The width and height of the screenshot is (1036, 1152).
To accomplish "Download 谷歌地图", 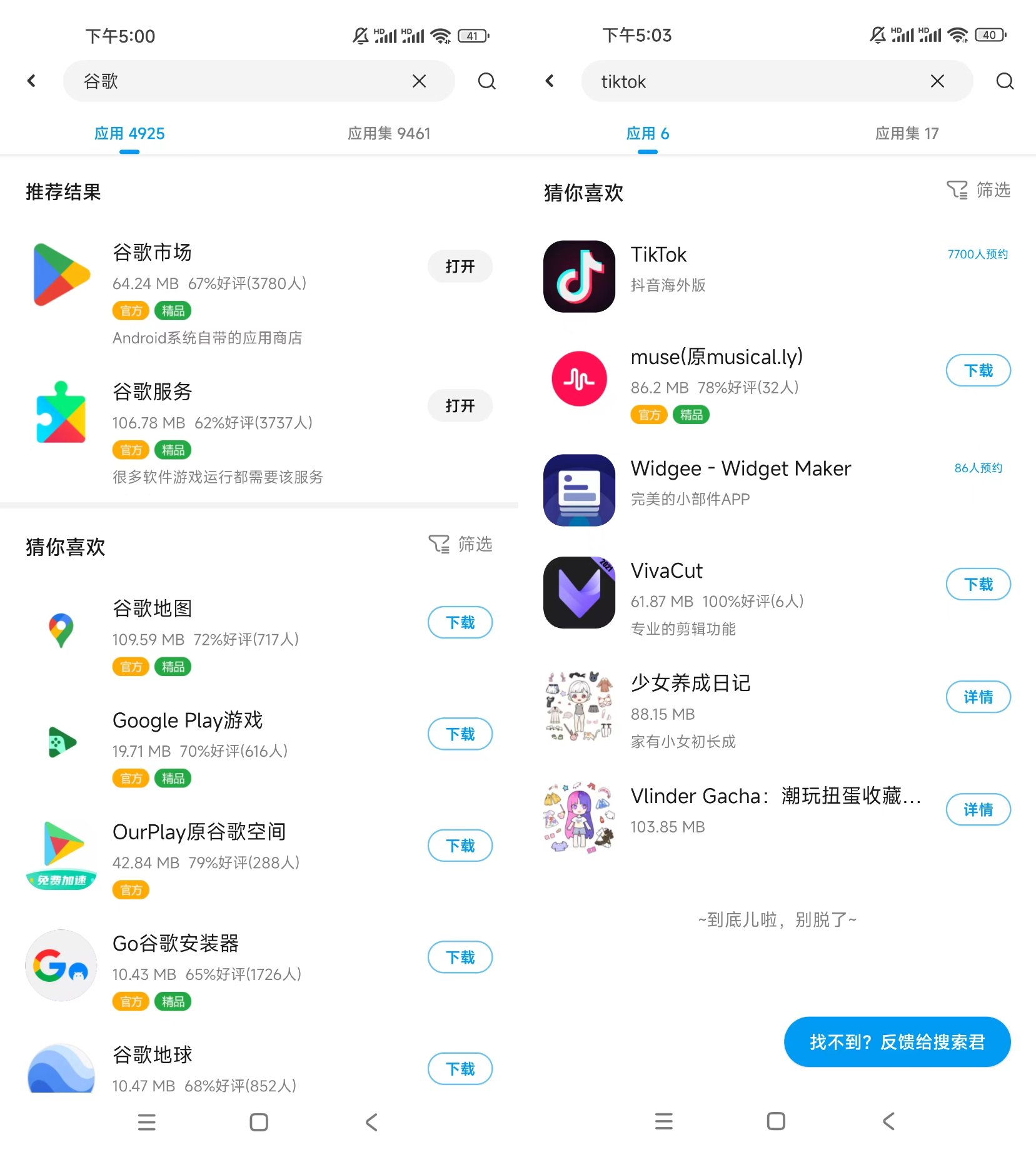I will pyautogui.click(x=460, y=622).
